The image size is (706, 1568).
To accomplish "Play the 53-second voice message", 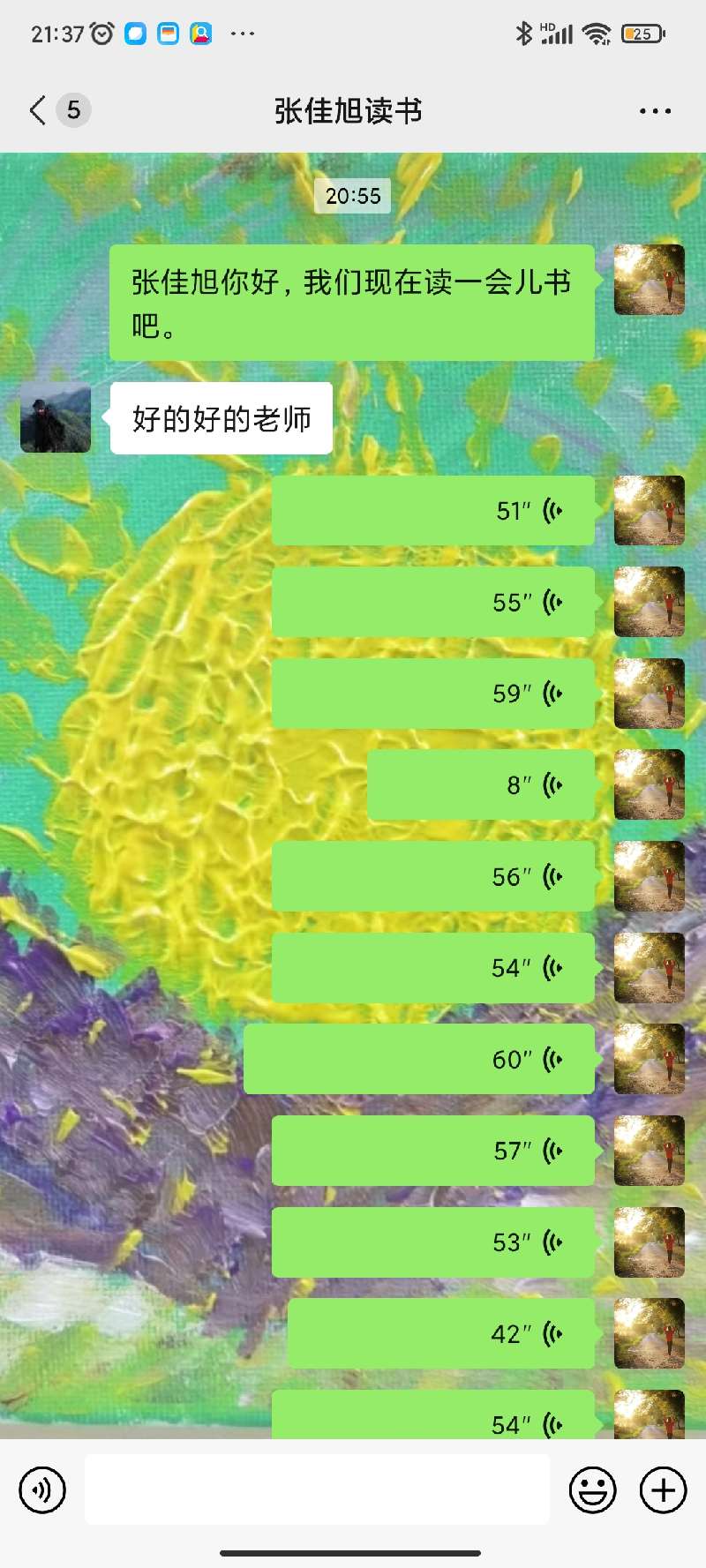I will pyautogui.click(x=432, y=1242).
